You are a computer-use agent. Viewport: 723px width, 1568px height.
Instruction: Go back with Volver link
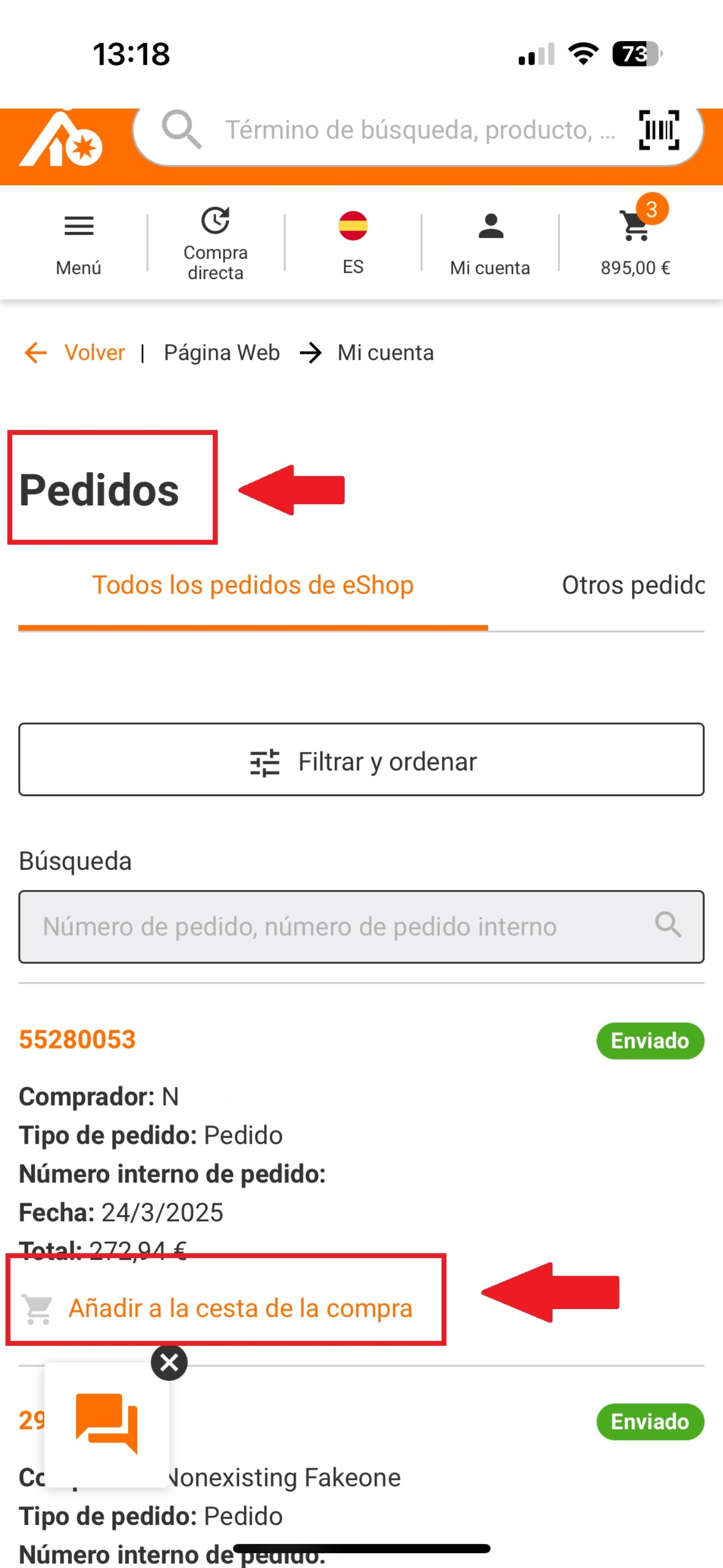(x=94, y=352)
